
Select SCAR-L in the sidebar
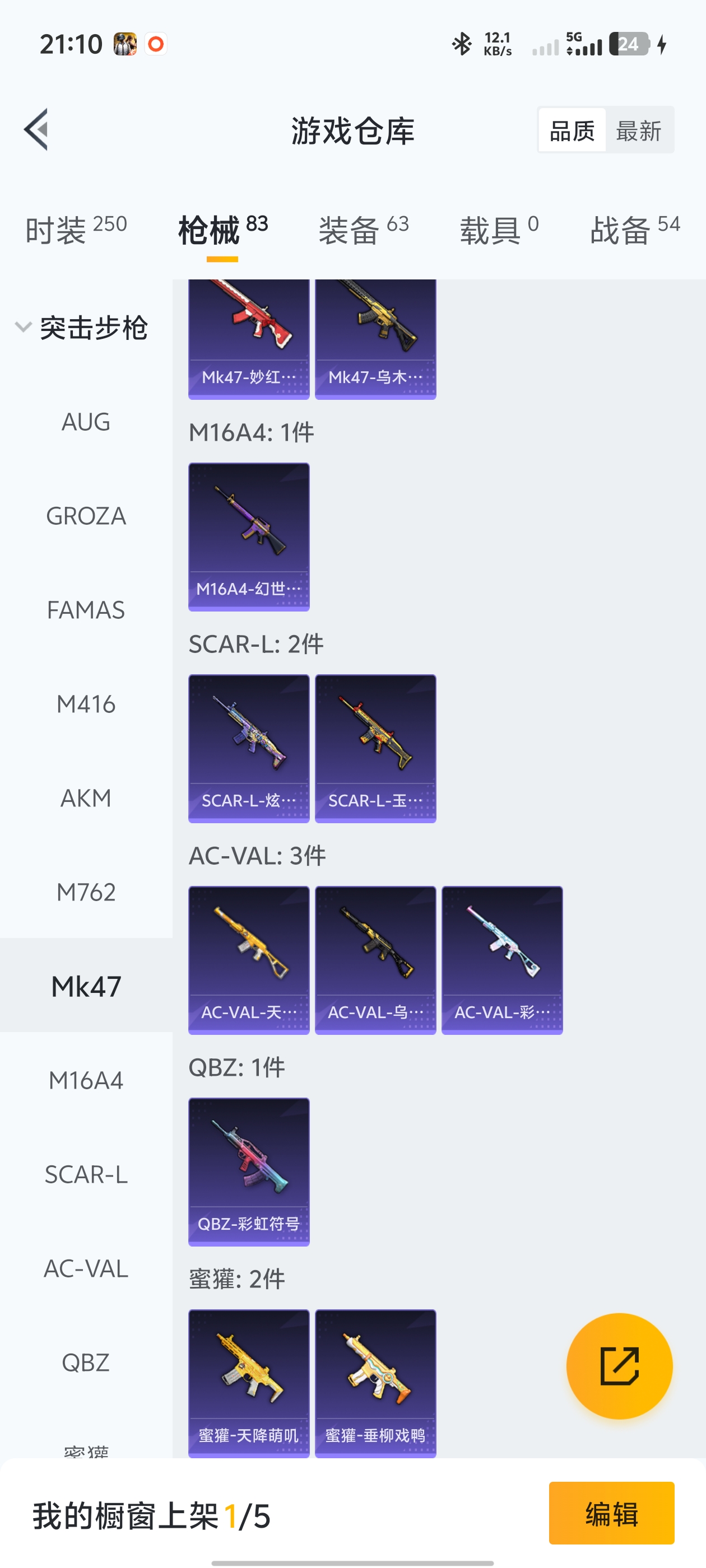86,1174
